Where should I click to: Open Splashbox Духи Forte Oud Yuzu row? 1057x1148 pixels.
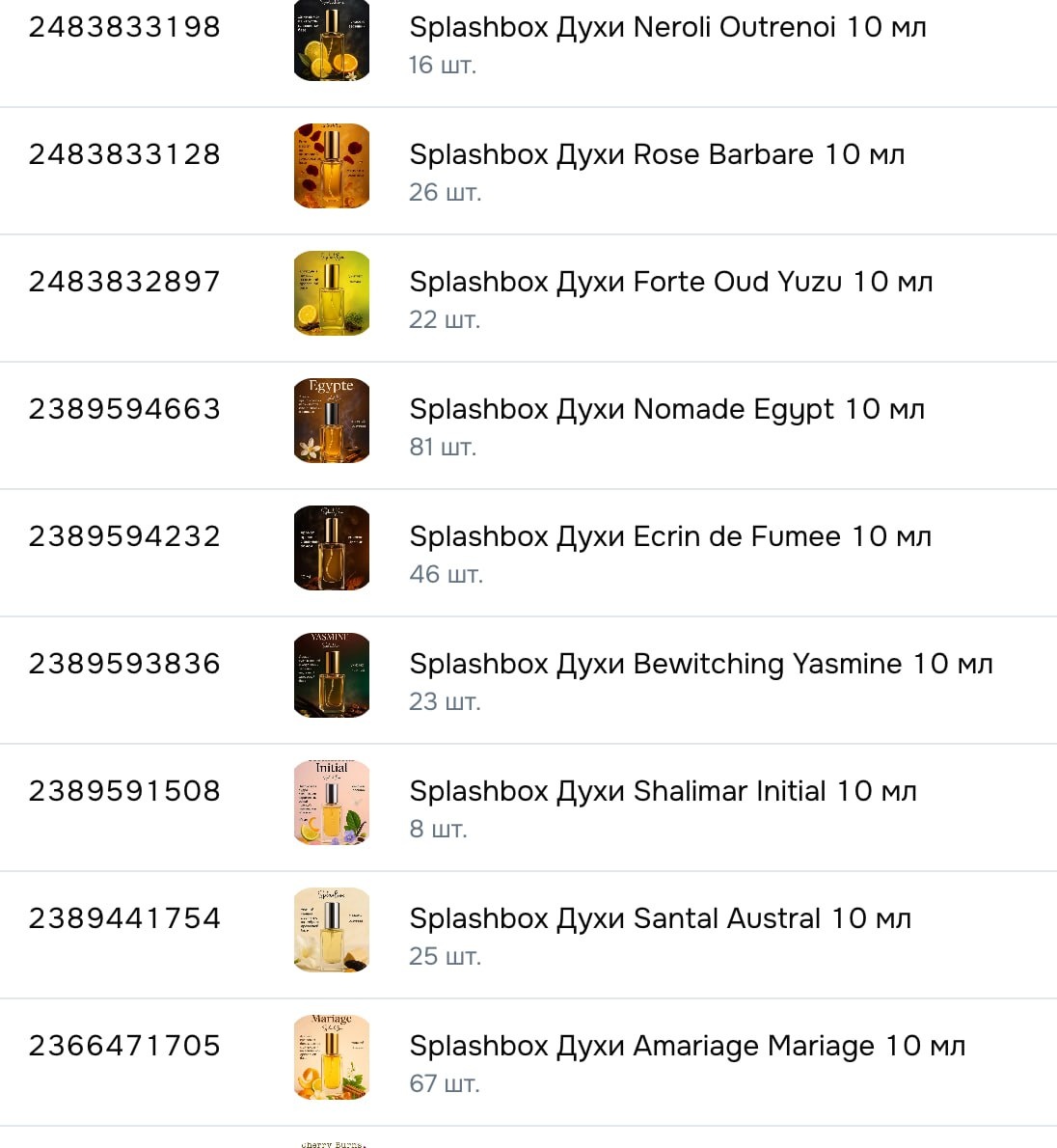[x=528, y=299]
